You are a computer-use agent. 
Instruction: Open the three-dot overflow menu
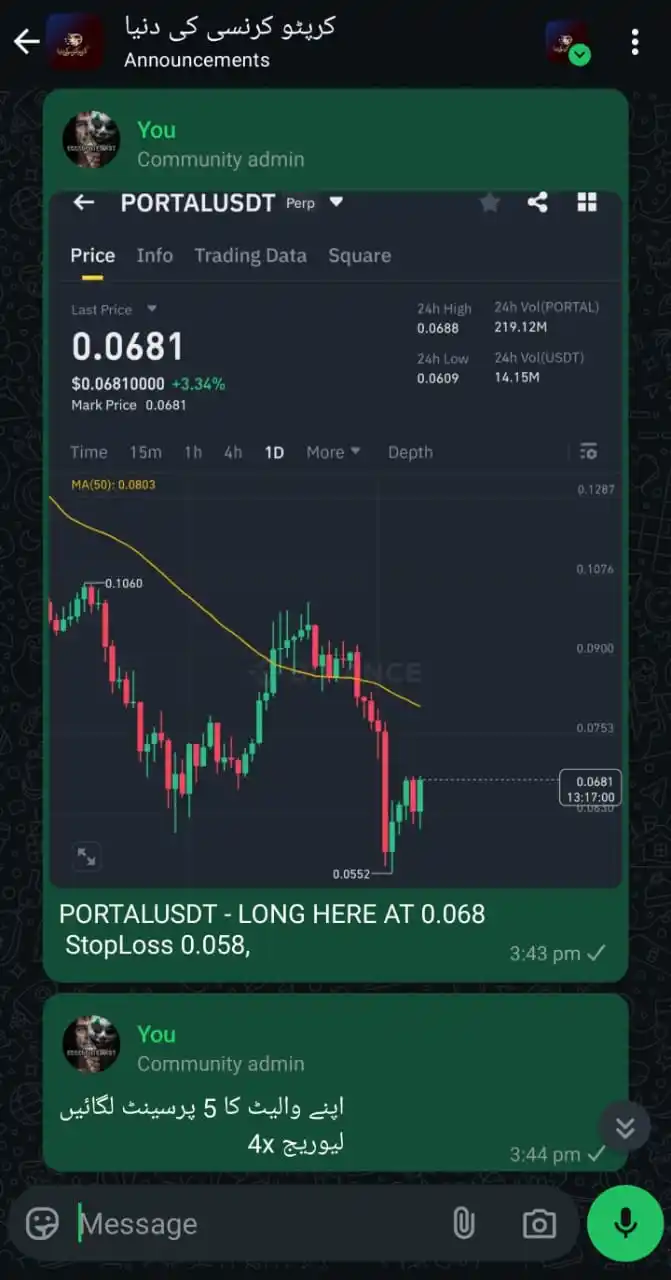634,42
